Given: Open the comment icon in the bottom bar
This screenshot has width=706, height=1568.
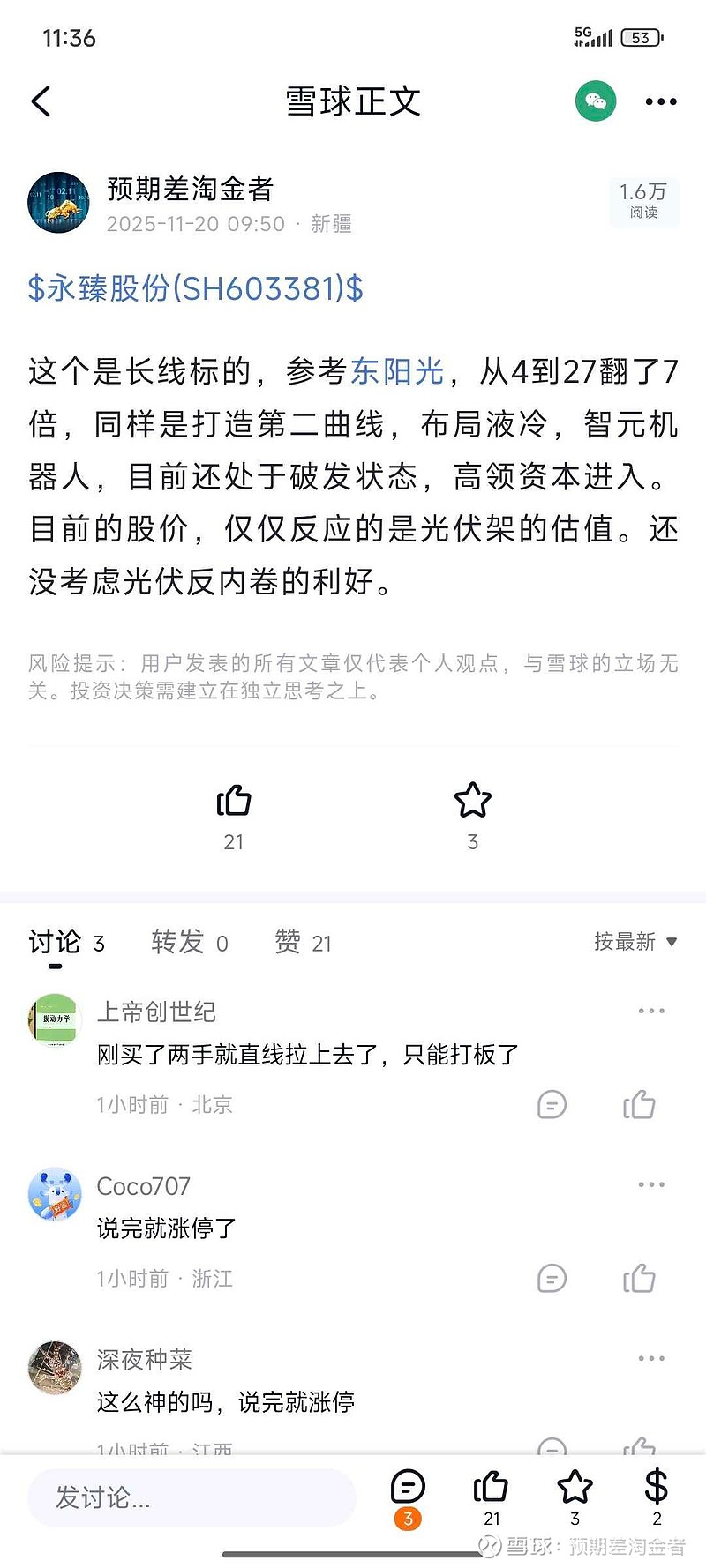Looking at the screenshot, I should pos(407,1489).
